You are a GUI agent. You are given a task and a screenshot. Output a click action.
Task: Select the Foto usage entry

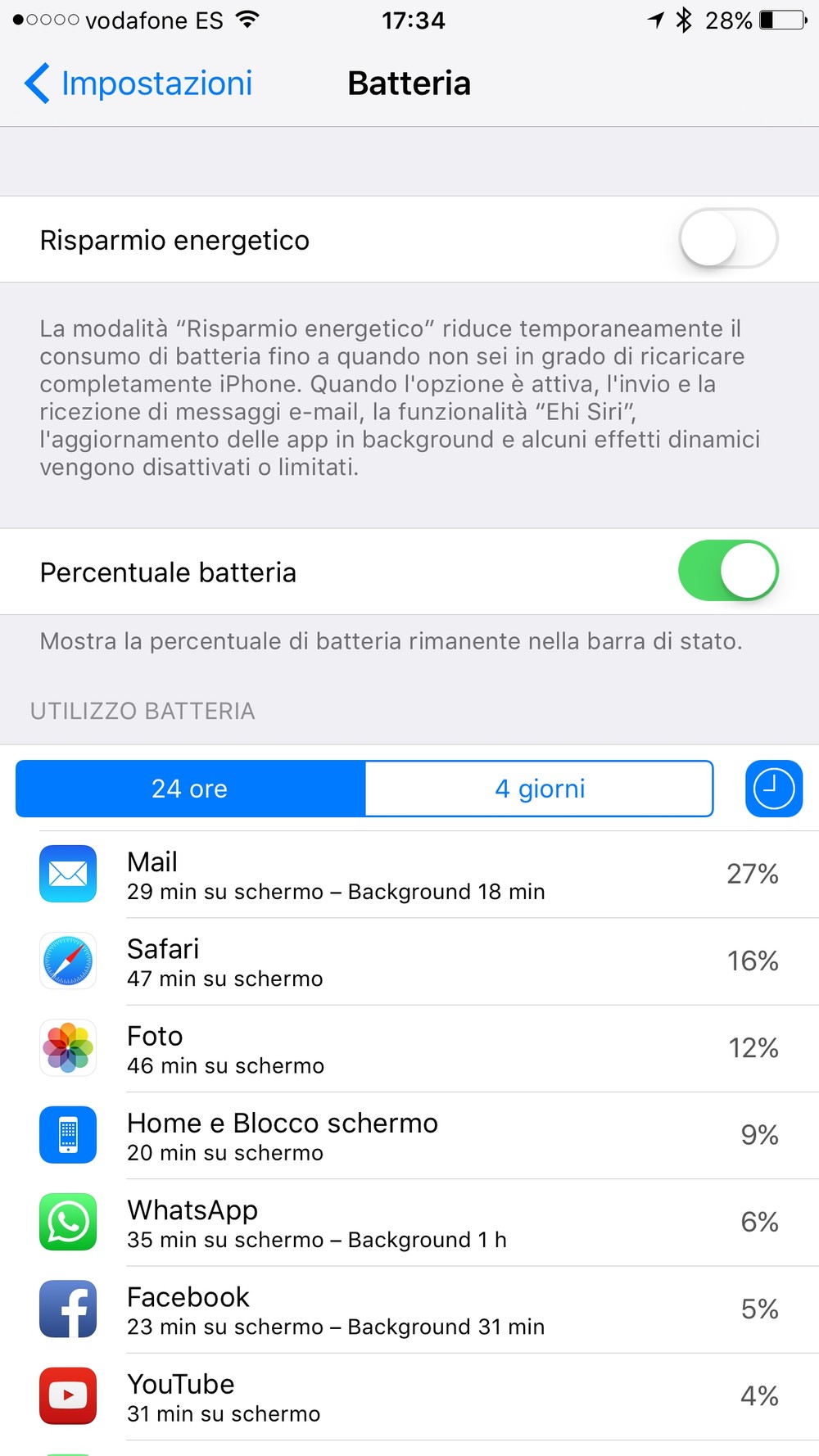click(x=409, y=1048)
